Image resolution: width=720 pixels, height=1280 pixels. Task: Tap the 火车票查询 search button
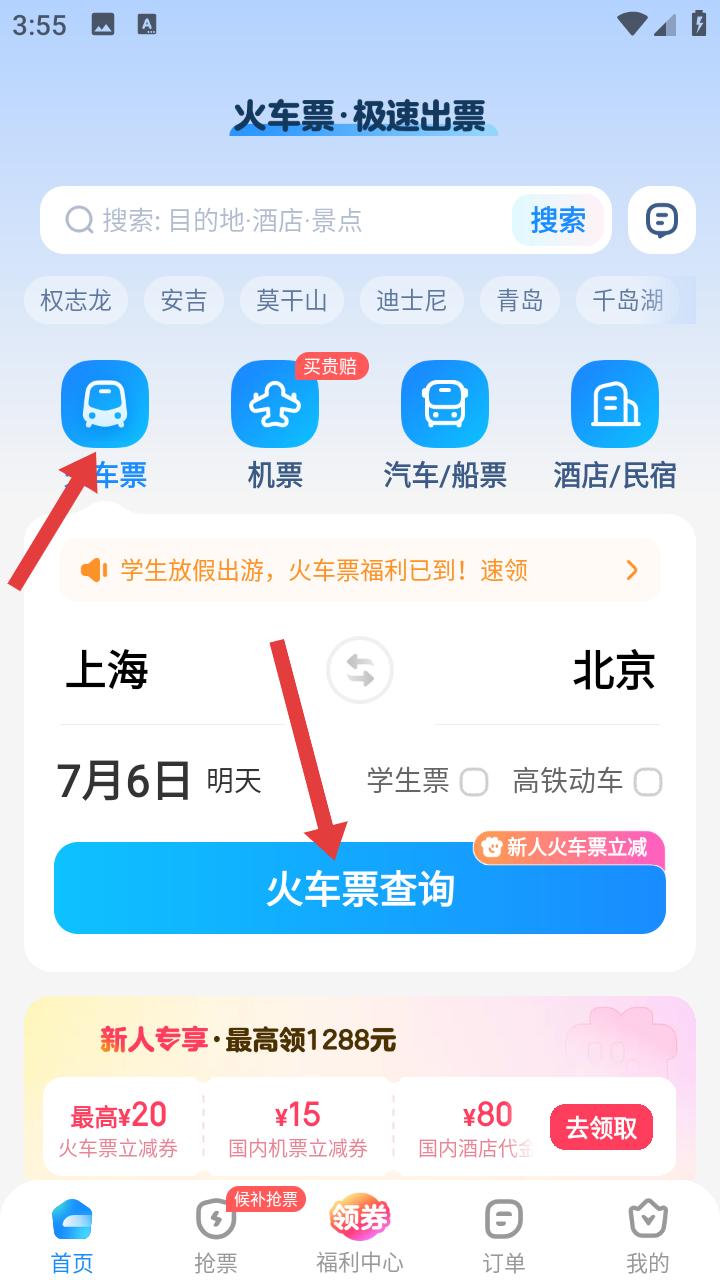coord(360,888)
